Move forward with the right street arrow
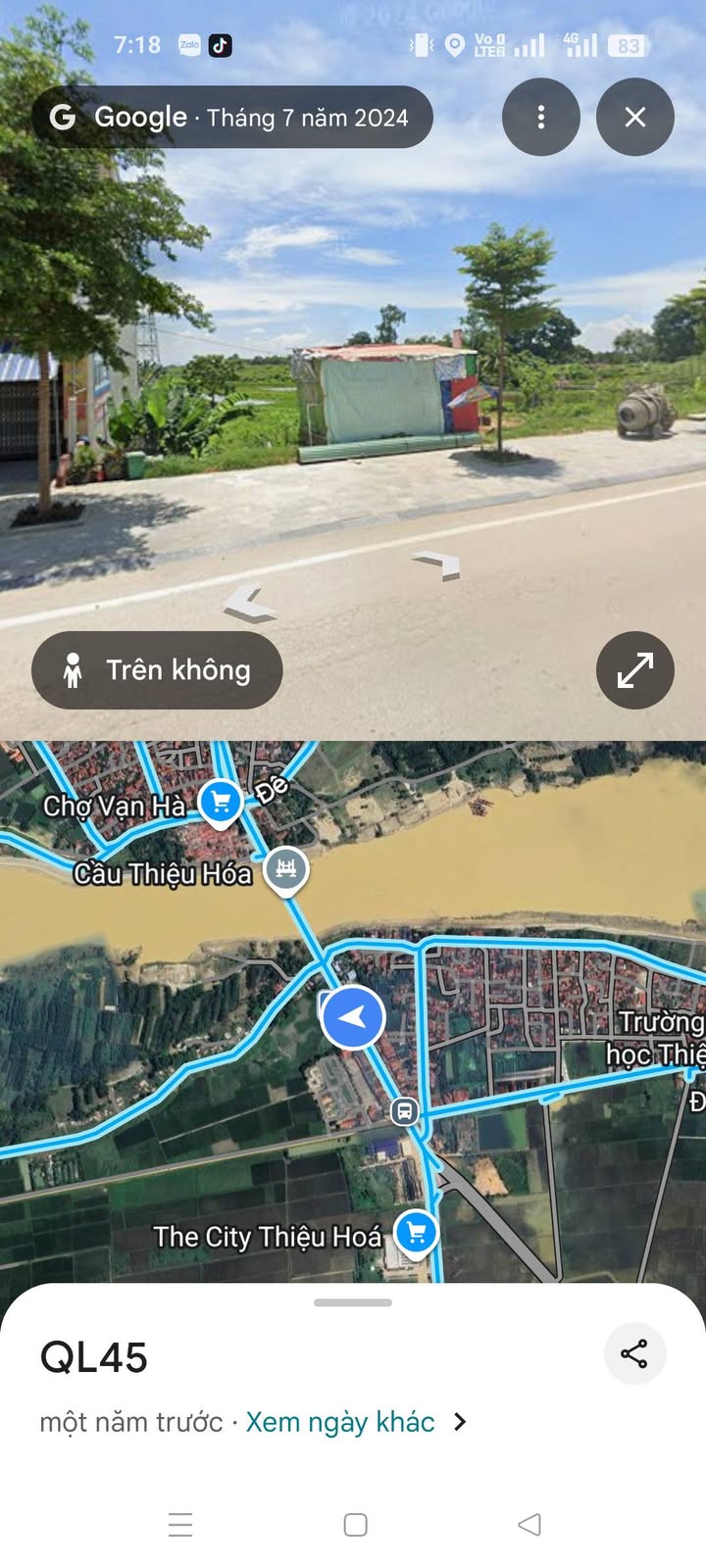The image size is (706, 1568). (438, 563)
